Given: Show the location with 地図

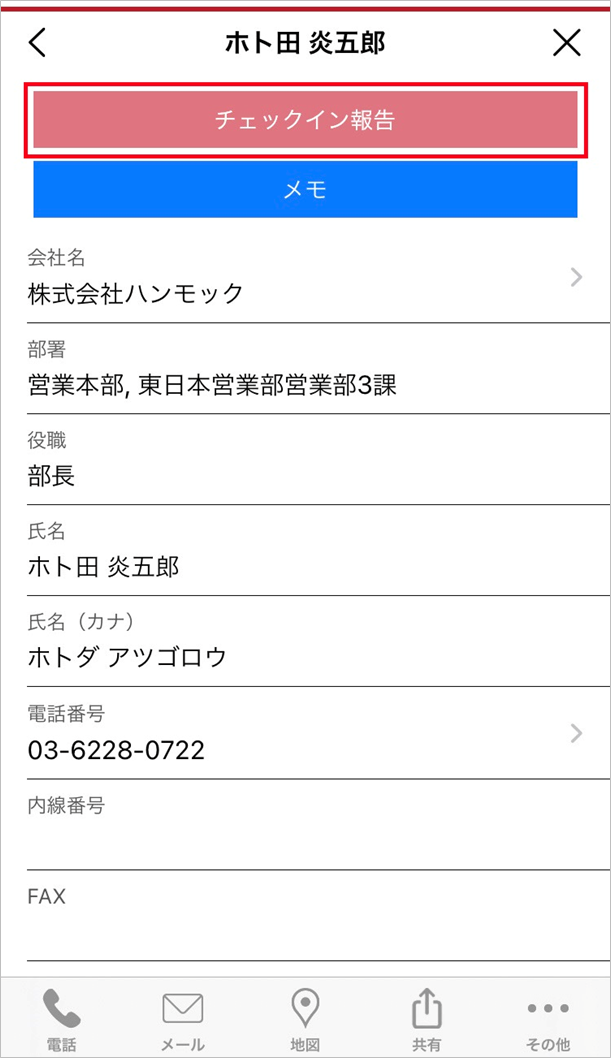Looking at the screenshot, I should [305, 1020].
